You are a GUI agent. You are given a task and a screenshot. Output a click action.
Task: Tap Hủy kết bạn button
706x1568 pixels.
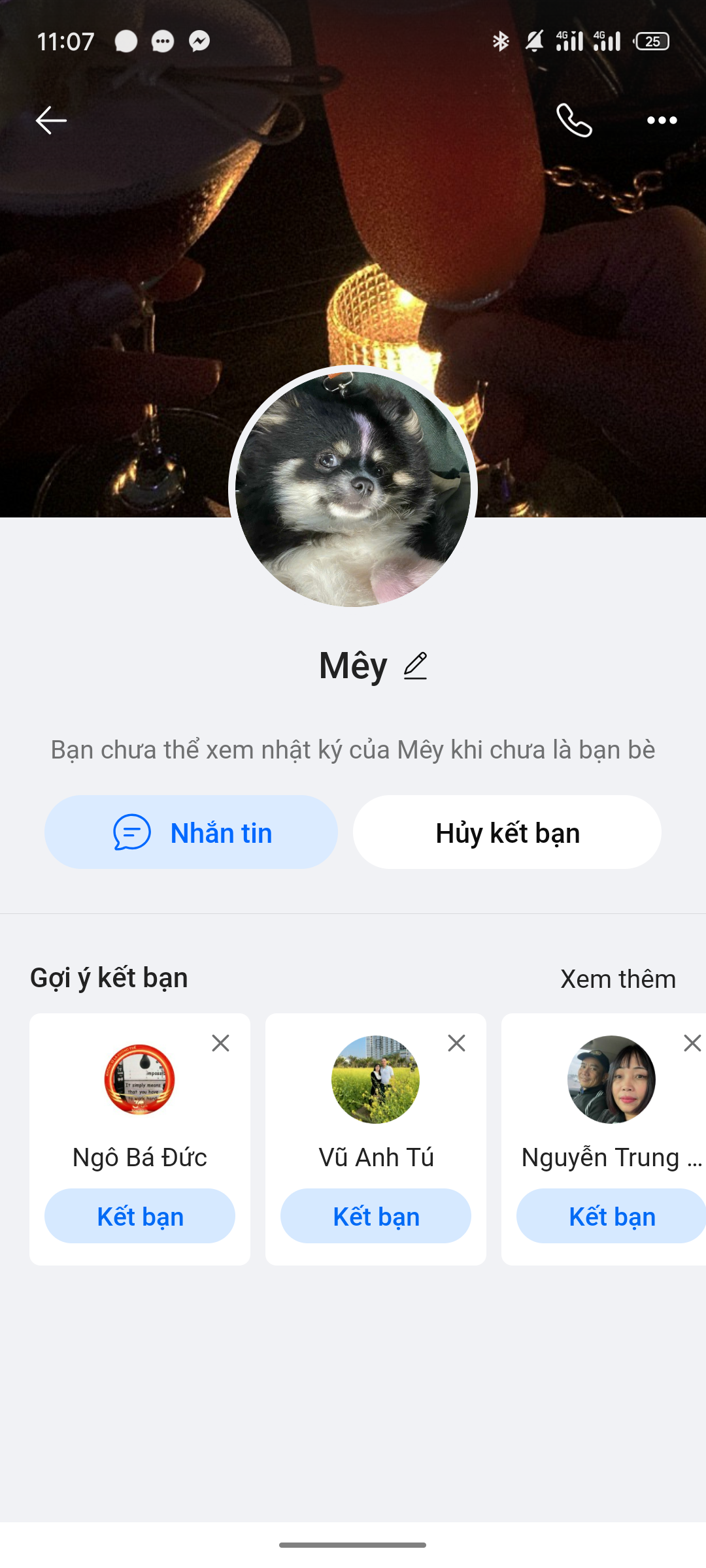(x=507, y=832)
